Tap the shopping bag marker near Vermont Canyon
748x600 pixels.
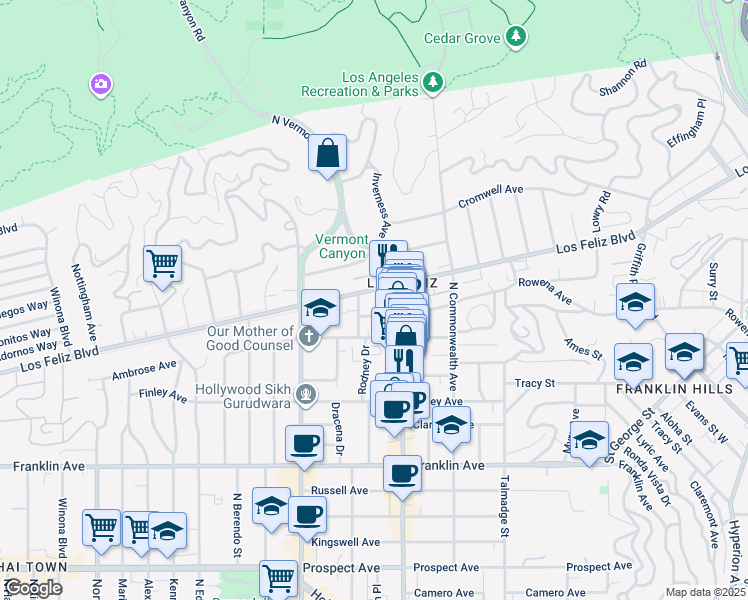tap(327, 154)
